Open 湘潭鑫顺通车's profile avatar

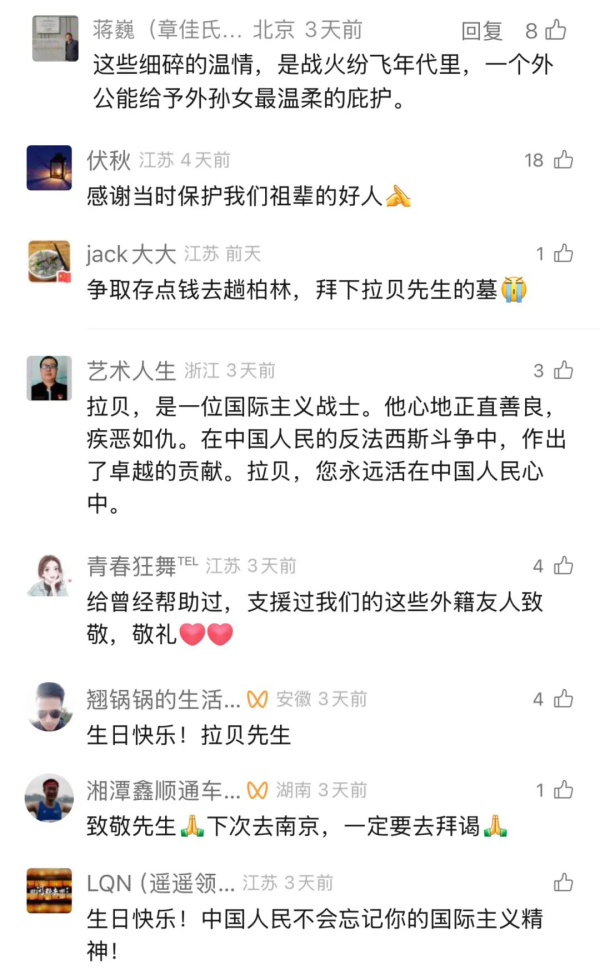tap(49, 798)
